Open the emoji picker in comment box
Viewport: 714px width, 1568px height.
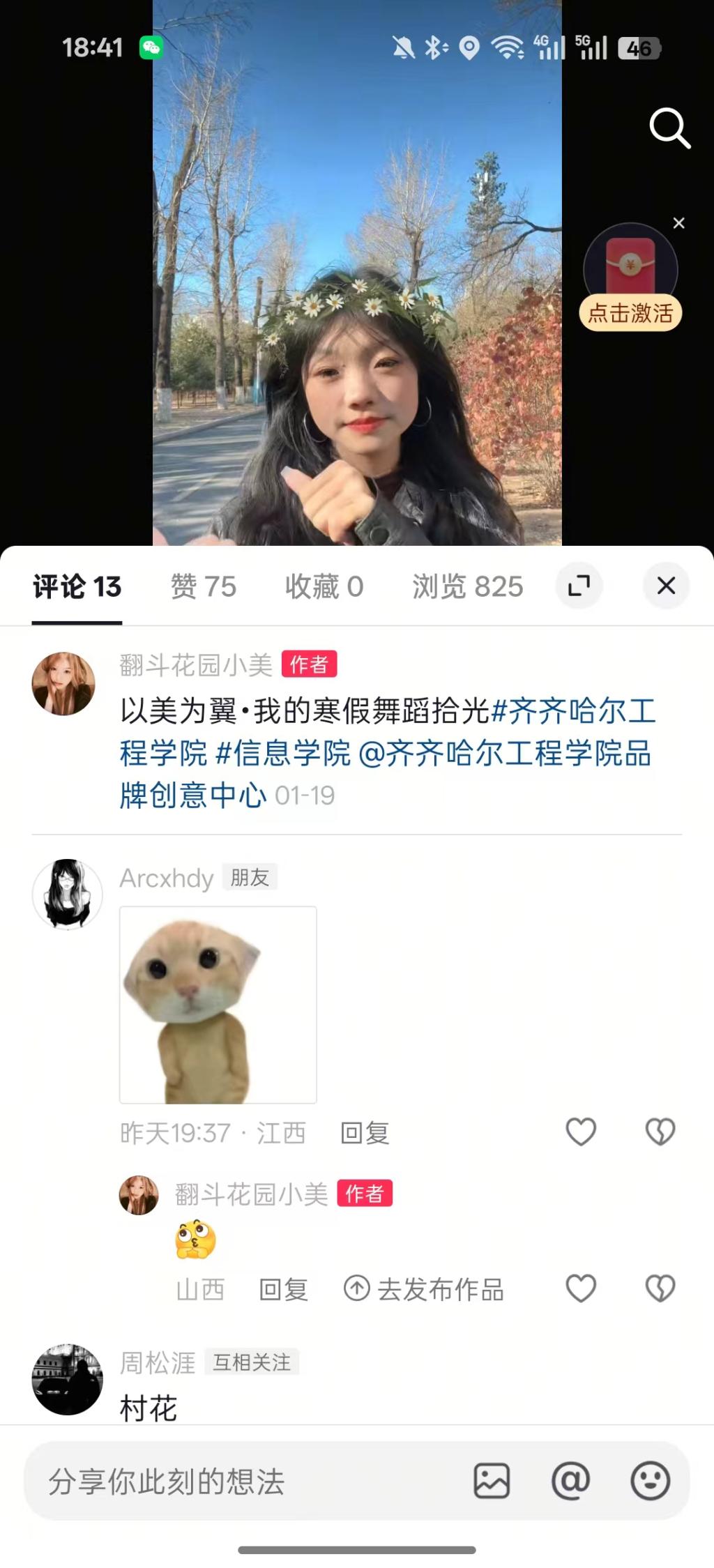(650, 1481)
